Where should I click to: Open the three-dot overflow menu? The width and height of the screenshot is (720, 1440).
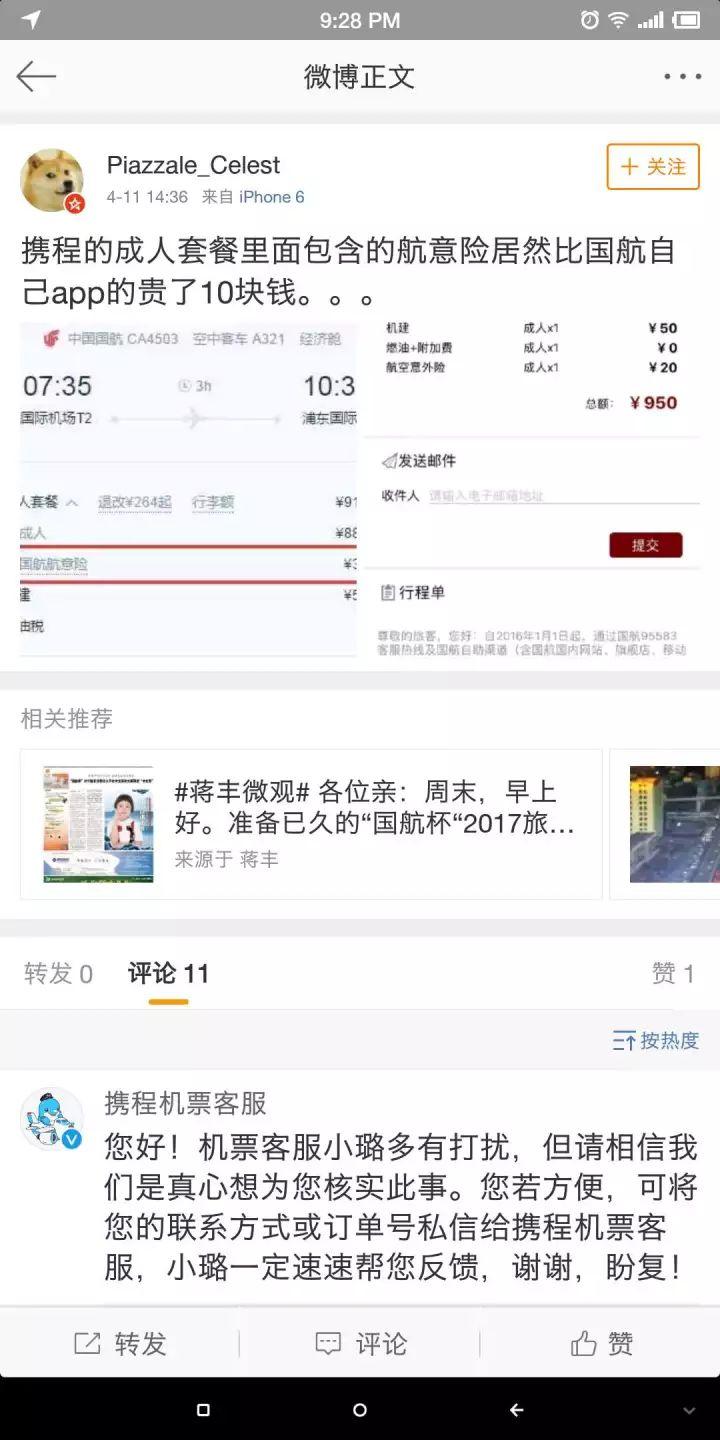click(x=682, y=77)
